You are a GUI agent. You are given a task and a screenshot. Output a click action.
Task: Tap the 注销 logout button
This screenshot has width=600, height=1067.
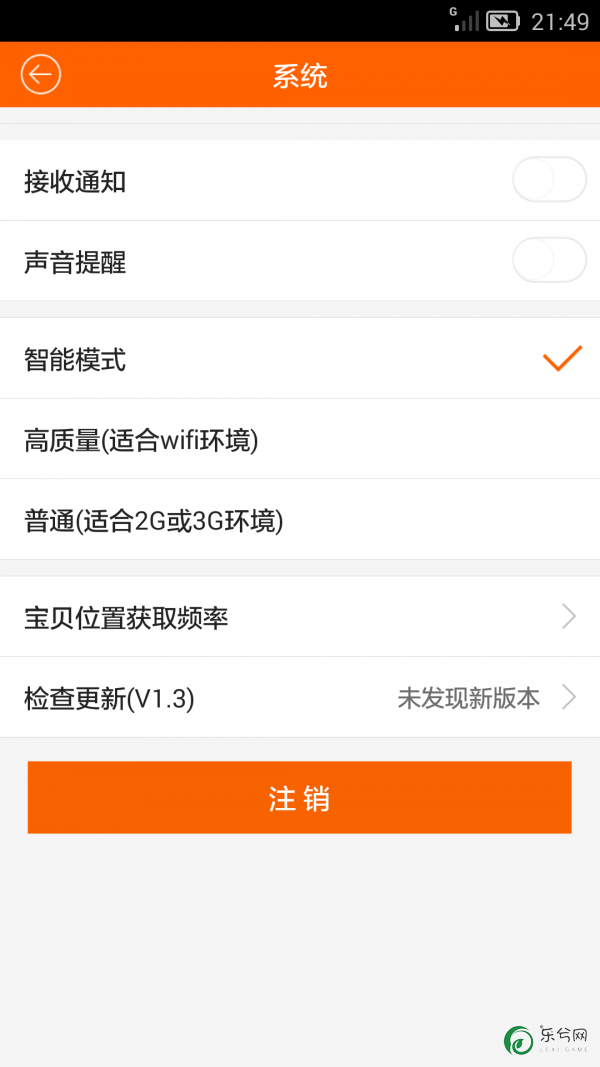[x=299, y=797]
